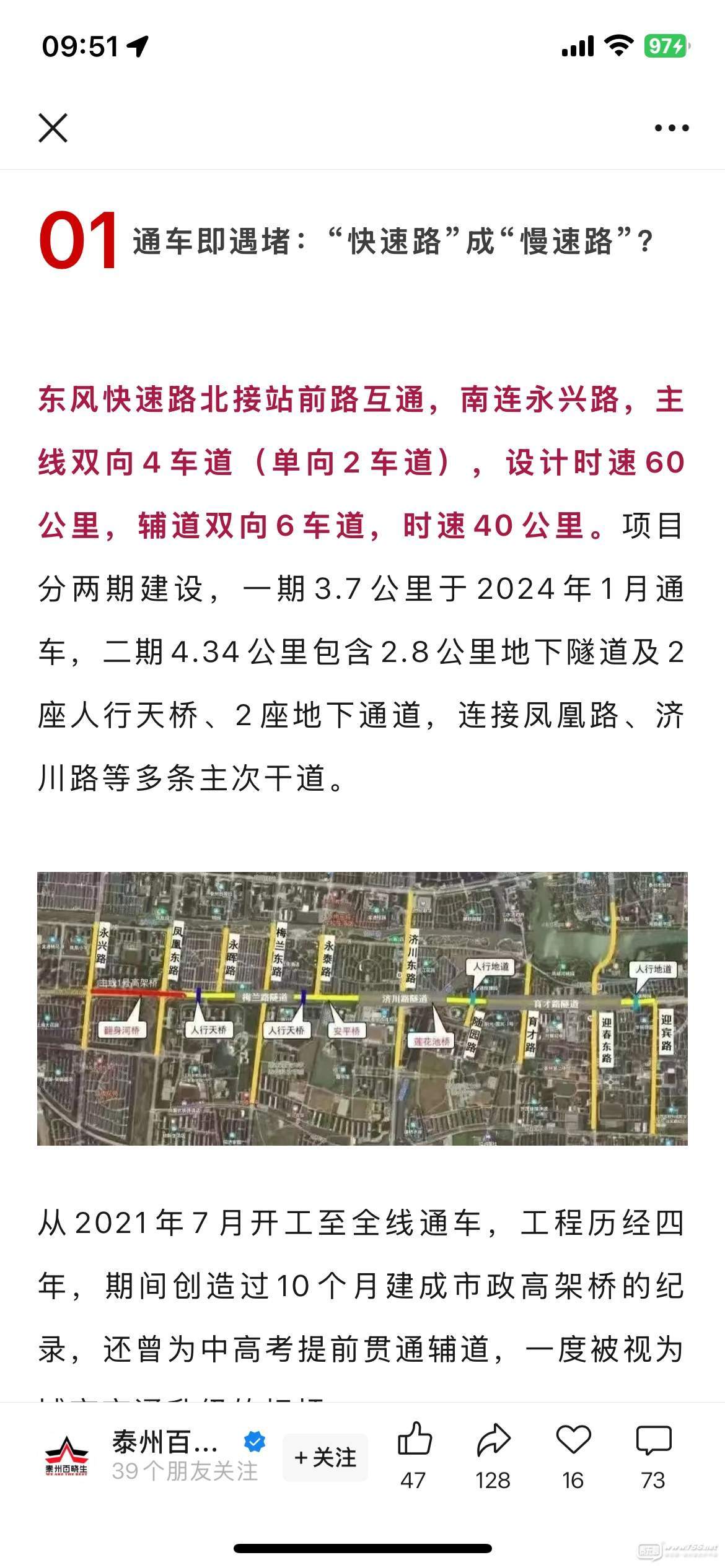The height and width of the screenshot is (1568, 725).
Task: Close the article page
Action: pos(53,128)
